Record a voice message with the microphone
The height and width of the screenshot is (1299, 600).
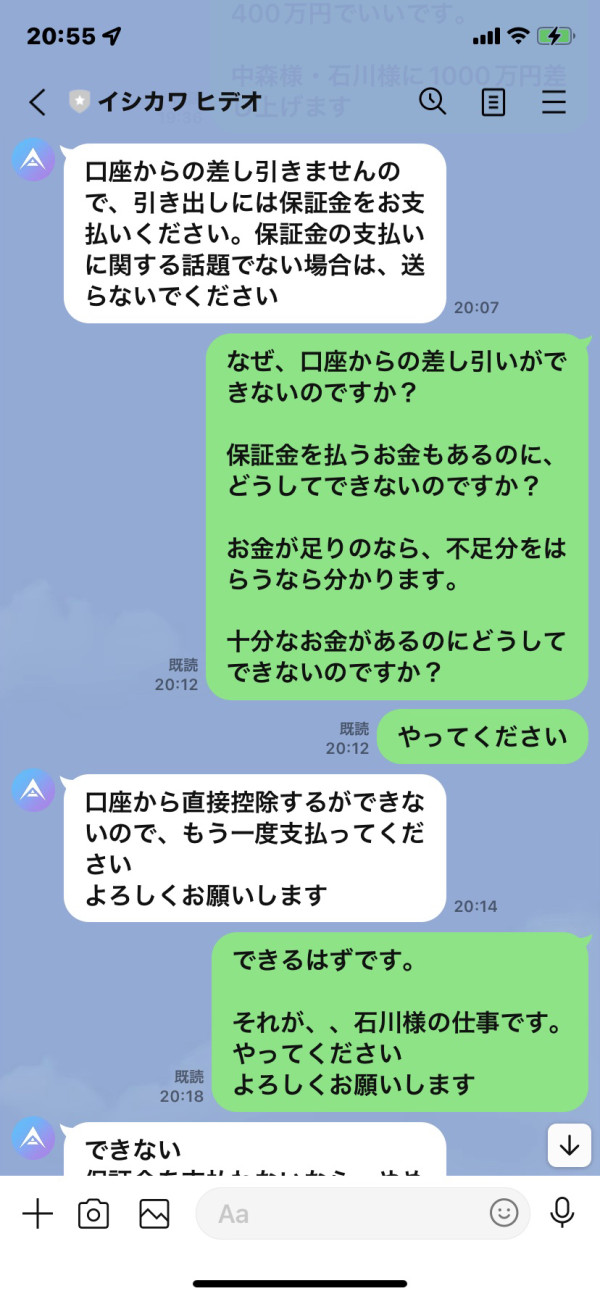point(563,1213)
